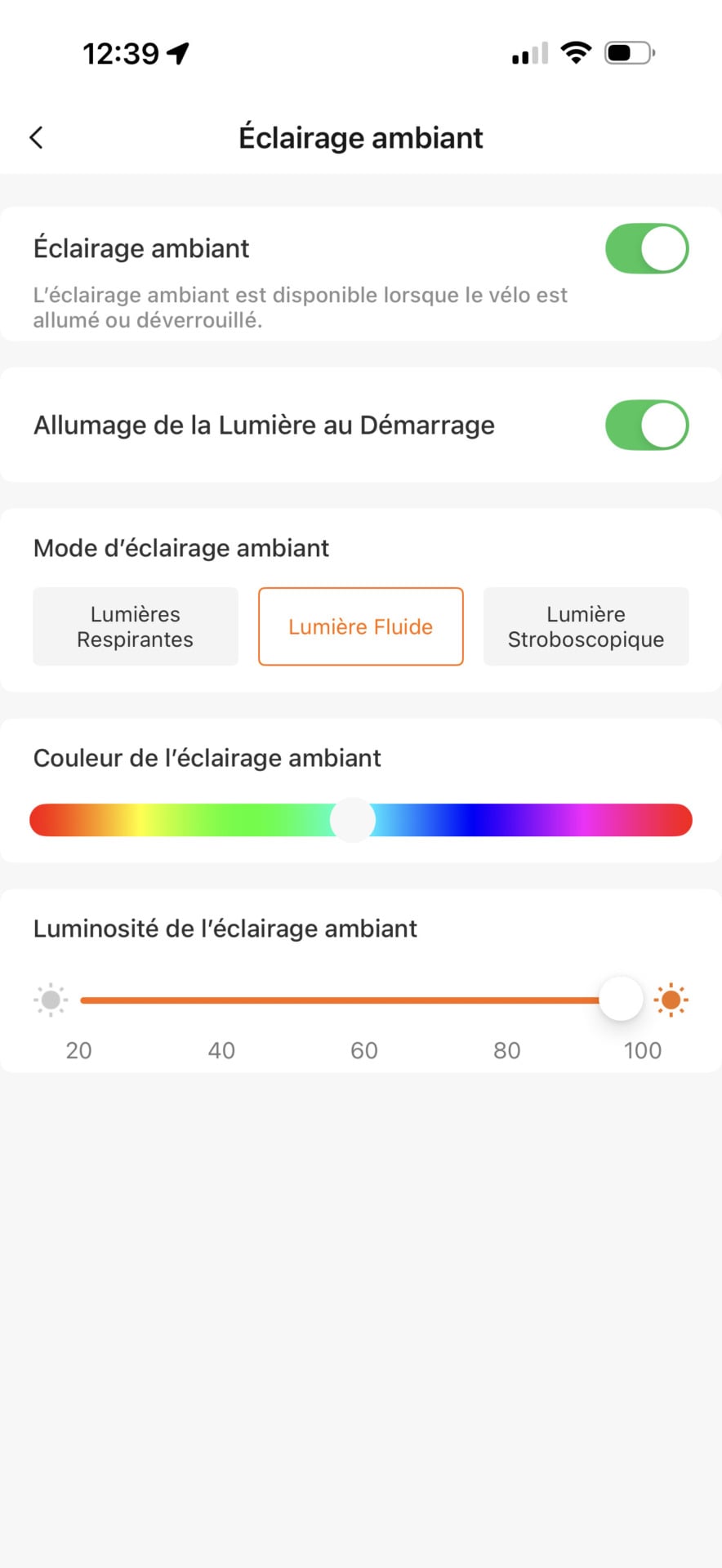Switch to Lumière Stroboscopique mode
Viewport: 722px width, 1568px height.
pyautogui.click(x=586, y=626)
